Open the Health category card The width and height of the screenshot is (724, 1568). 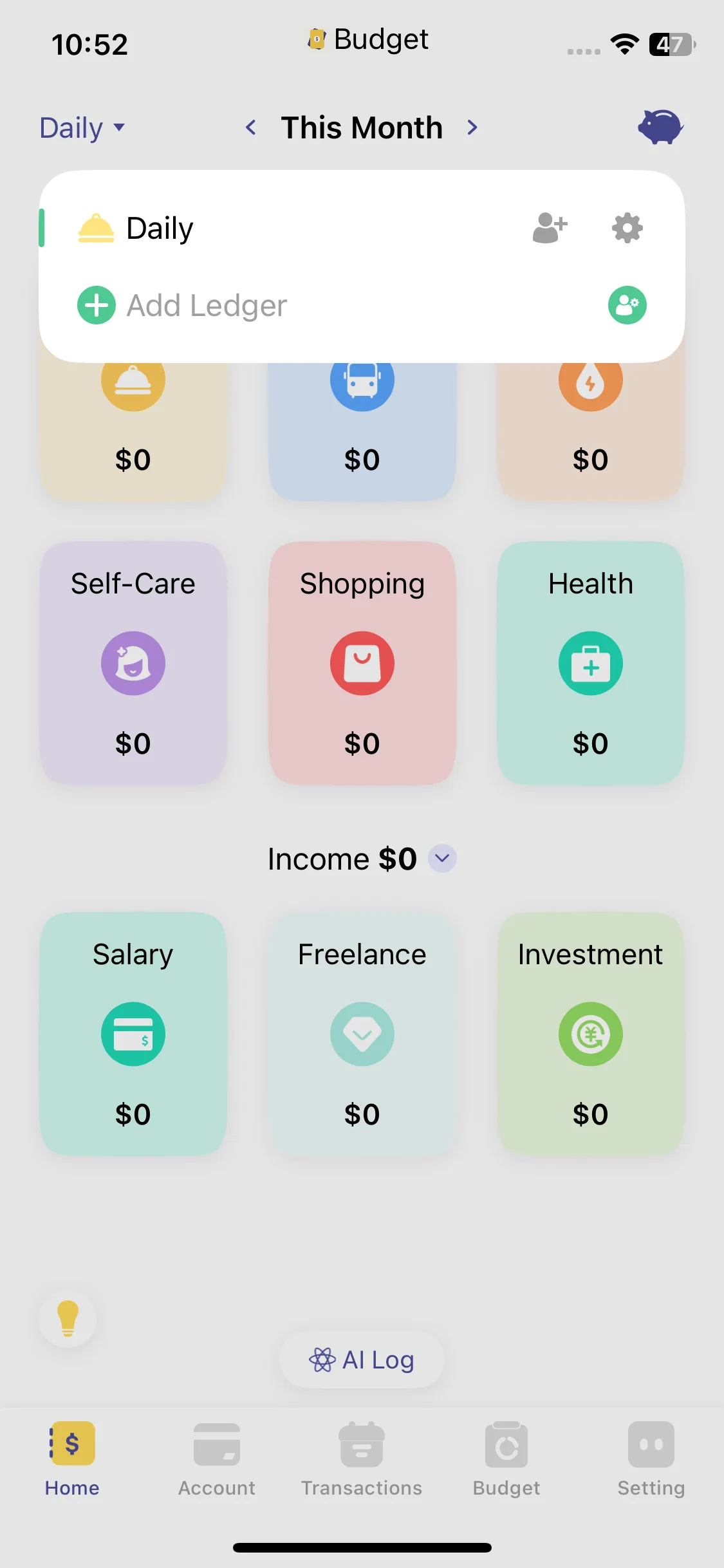point(590,663)
